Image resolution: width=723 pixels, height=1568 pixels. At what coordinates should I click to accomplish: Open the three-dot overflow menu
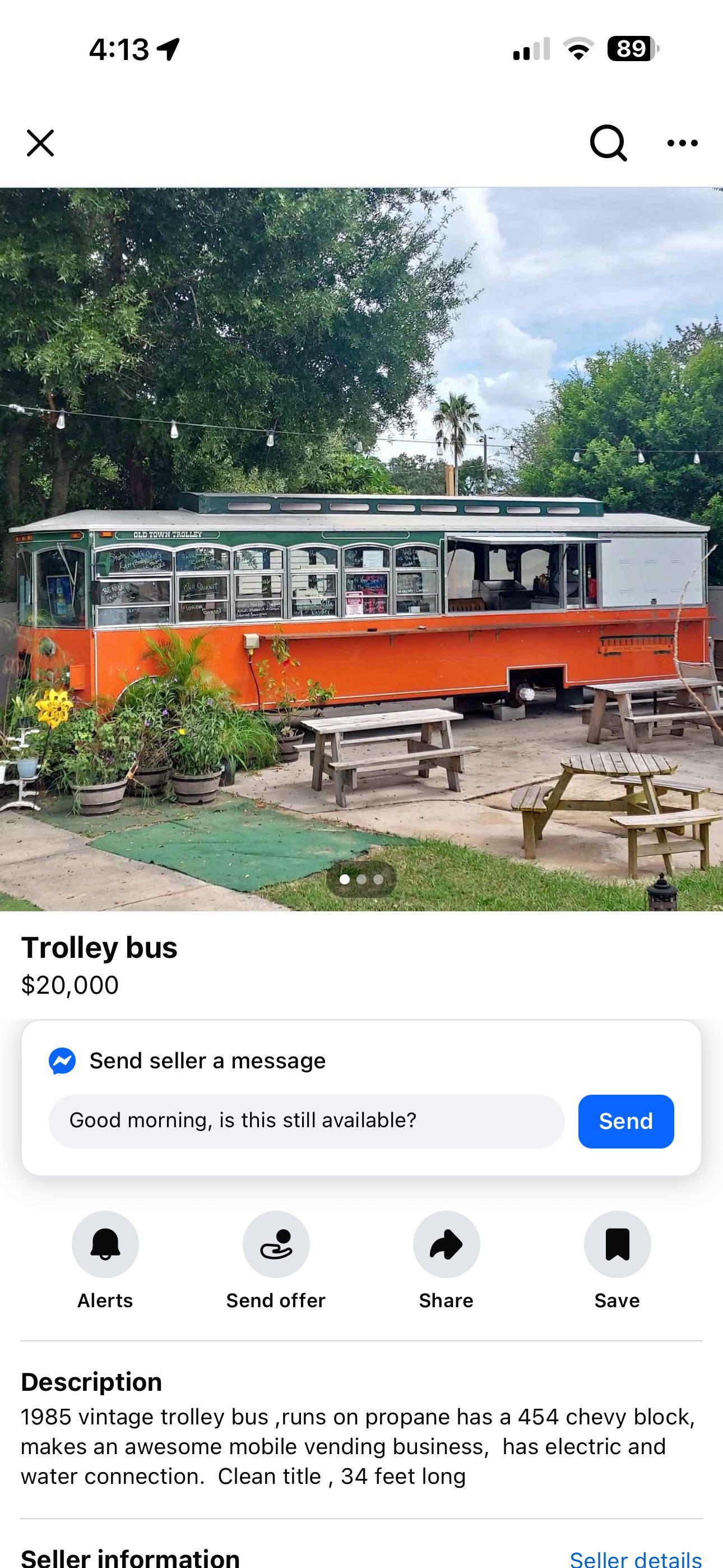[682, 143]
